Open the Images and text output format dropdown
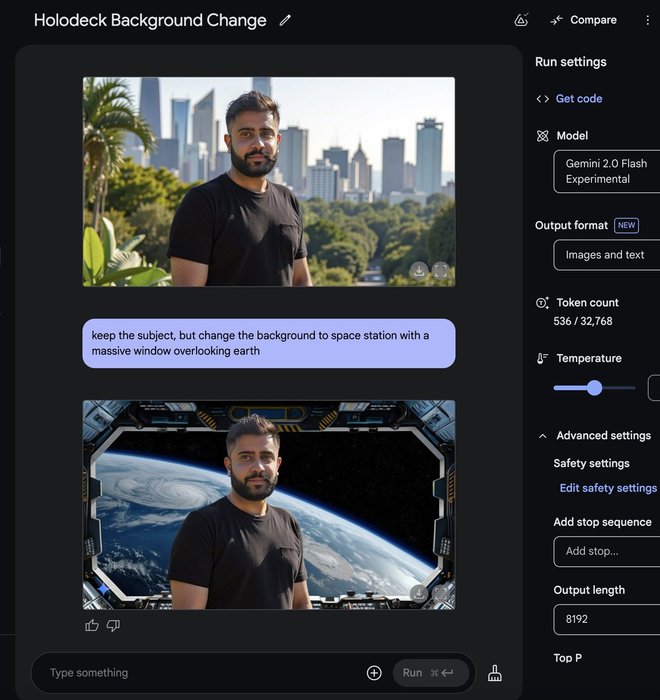Viewport: 660px width, 700px height. click(x=606, y=255)
